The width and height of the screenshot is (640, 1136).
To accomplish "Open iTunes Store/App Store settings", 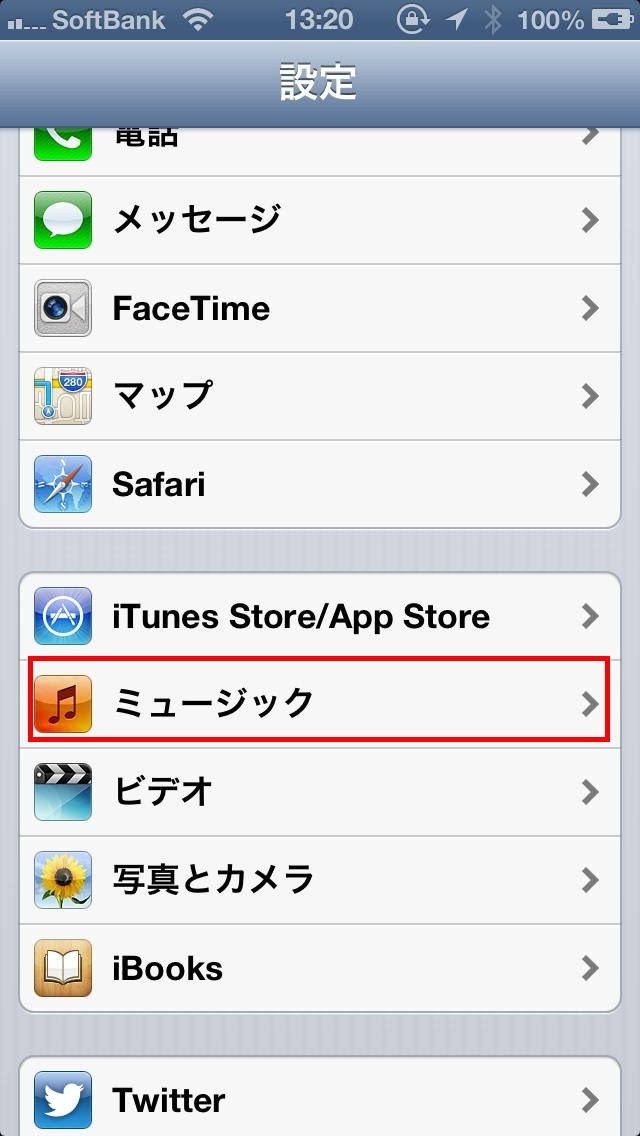I will 320,616.
